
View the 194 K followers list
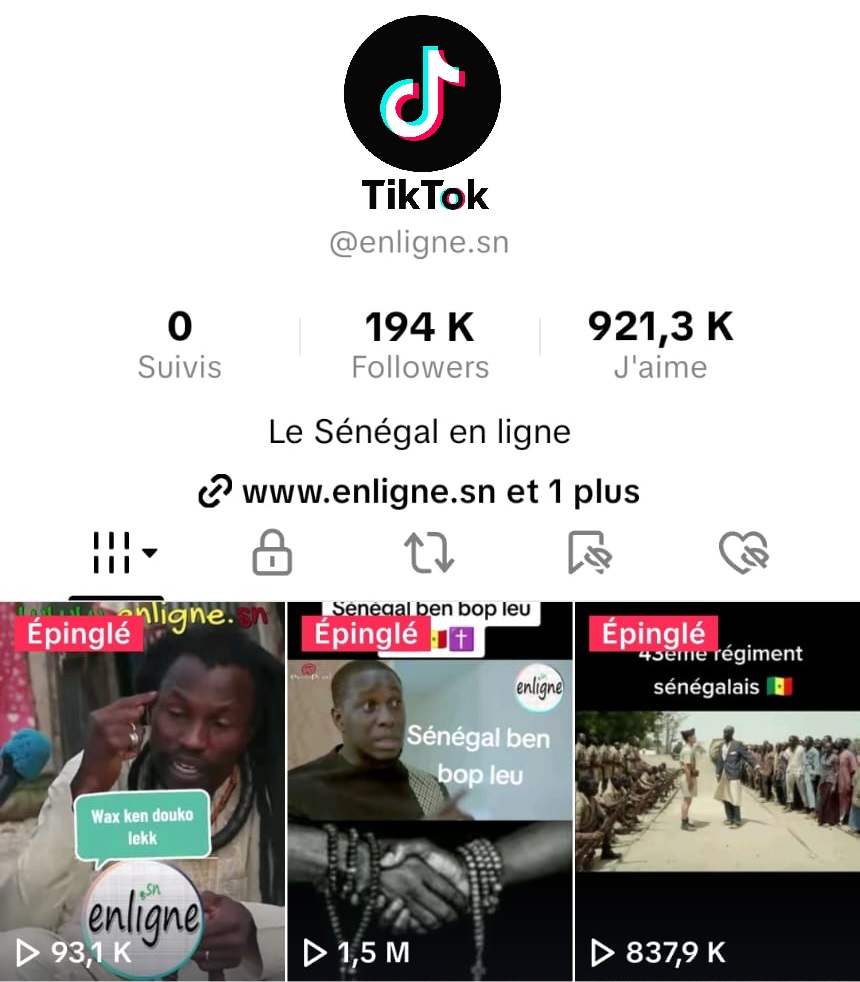click(420, 345)
